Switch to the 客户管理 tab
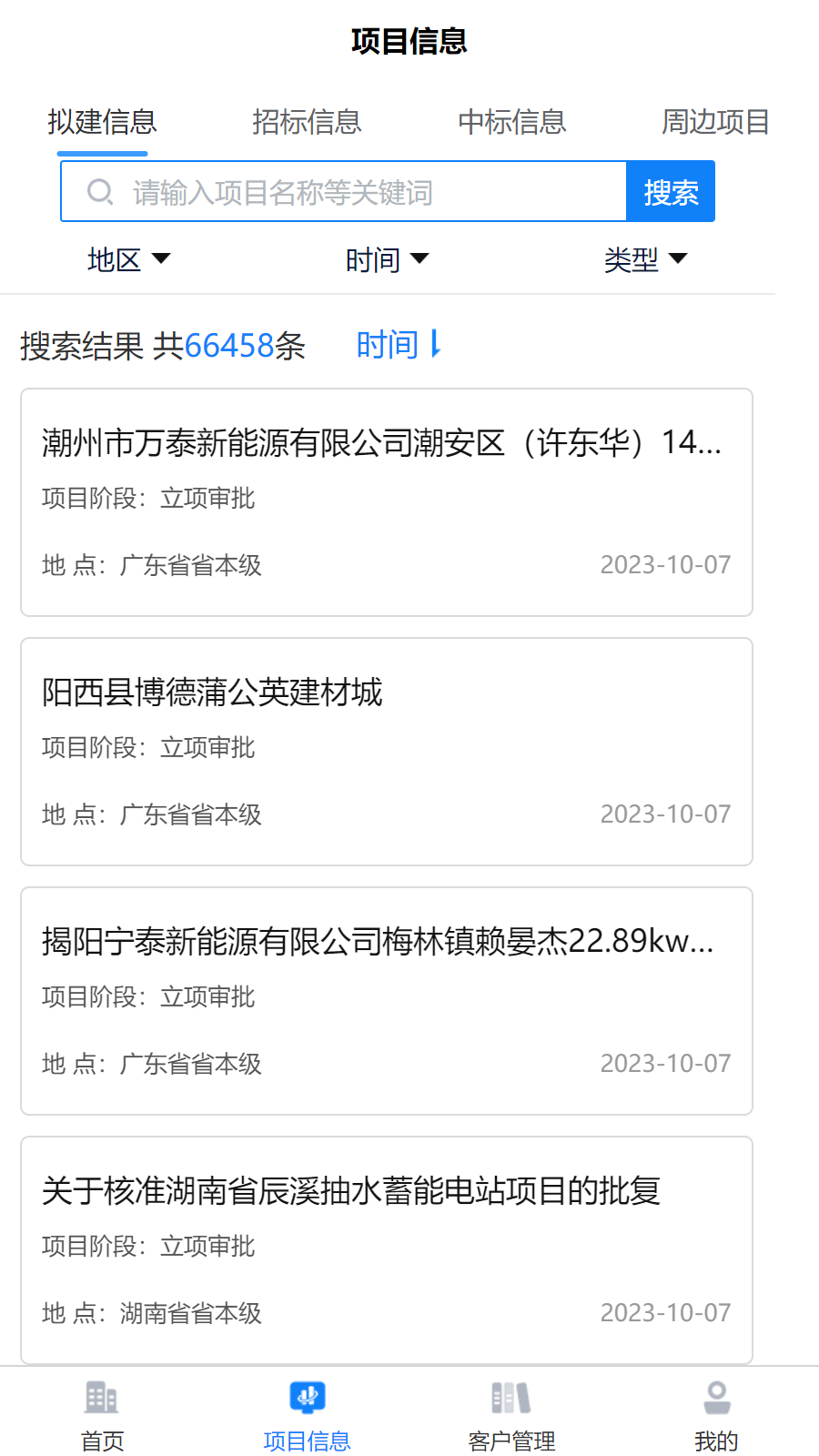 [511, 1413]
